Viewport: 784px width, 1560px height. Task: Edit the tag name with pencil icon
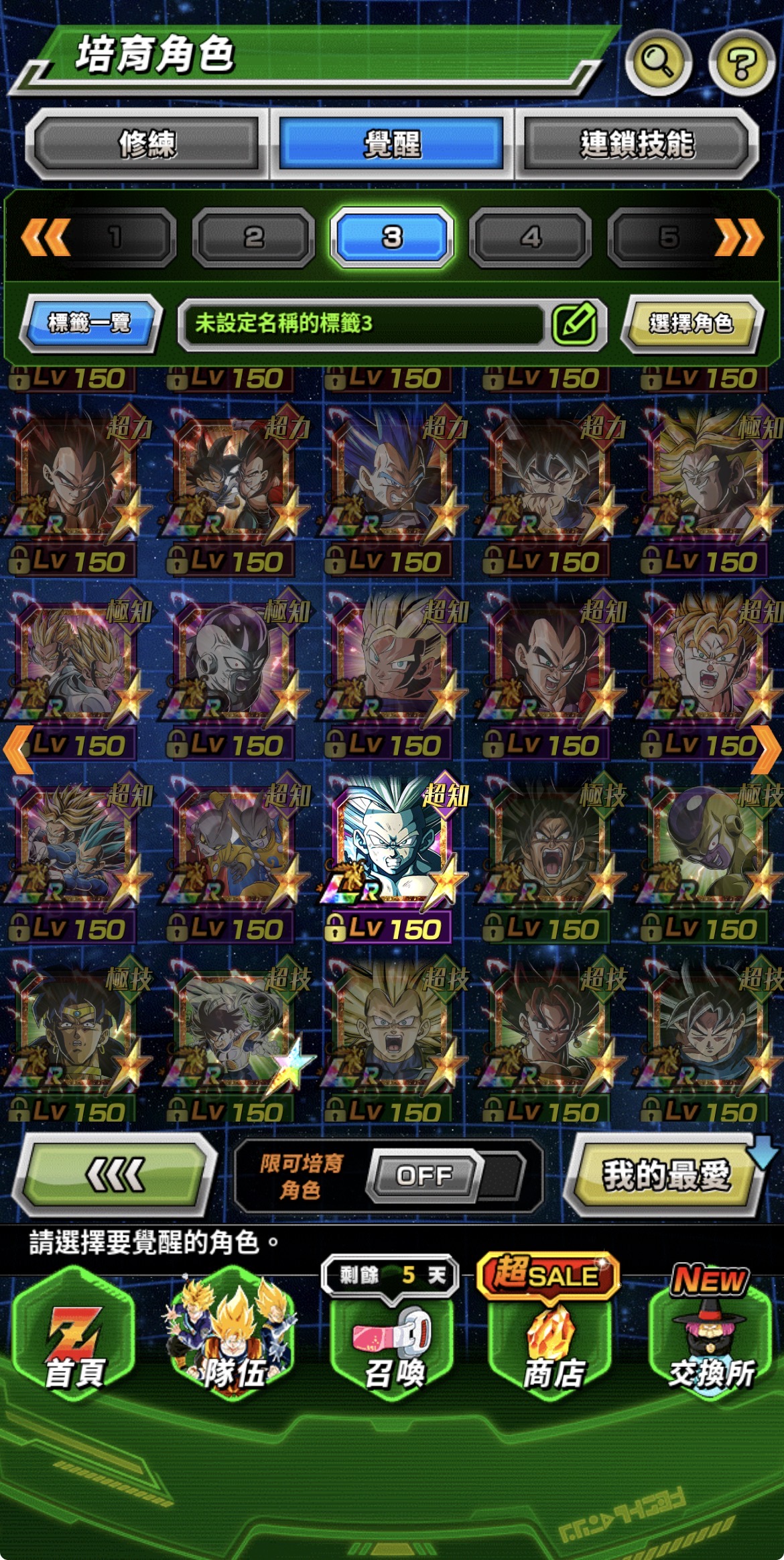point(574,323)
